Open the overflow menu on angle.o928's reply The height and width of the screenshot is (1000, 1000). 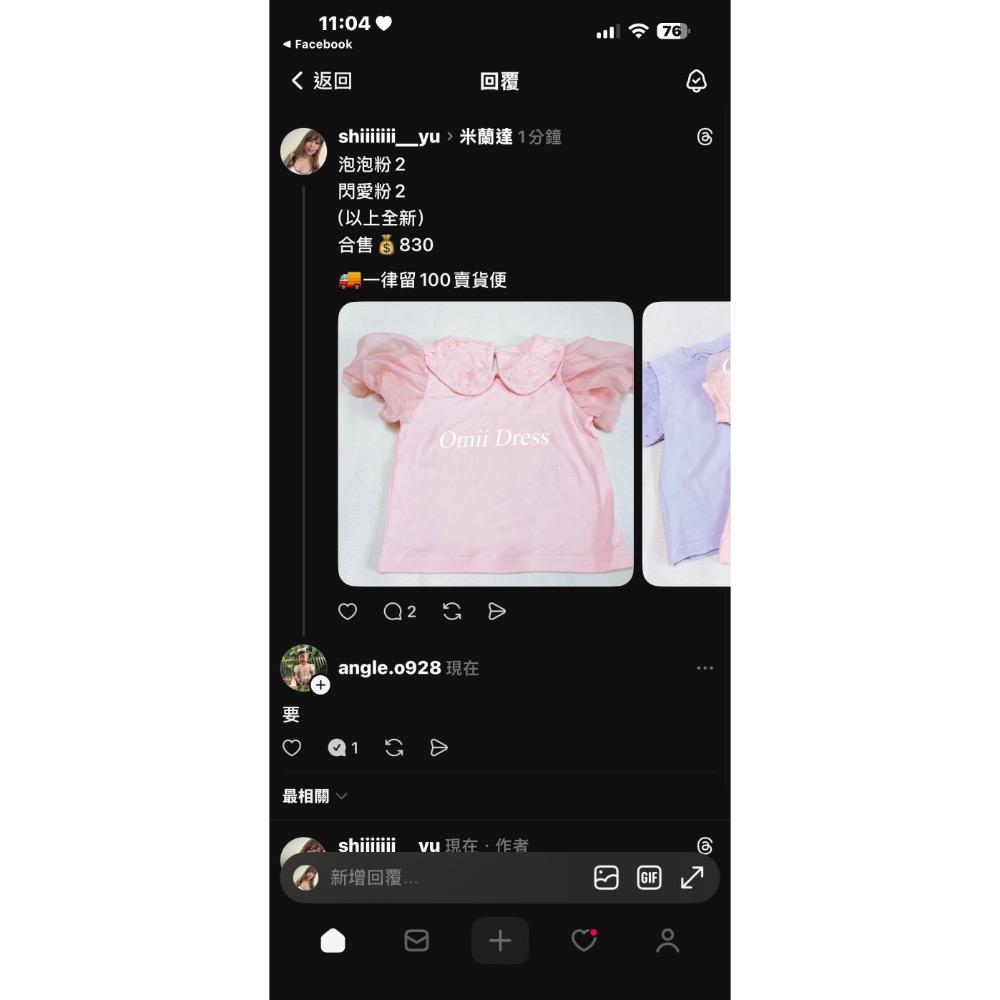tap(705, 668)
